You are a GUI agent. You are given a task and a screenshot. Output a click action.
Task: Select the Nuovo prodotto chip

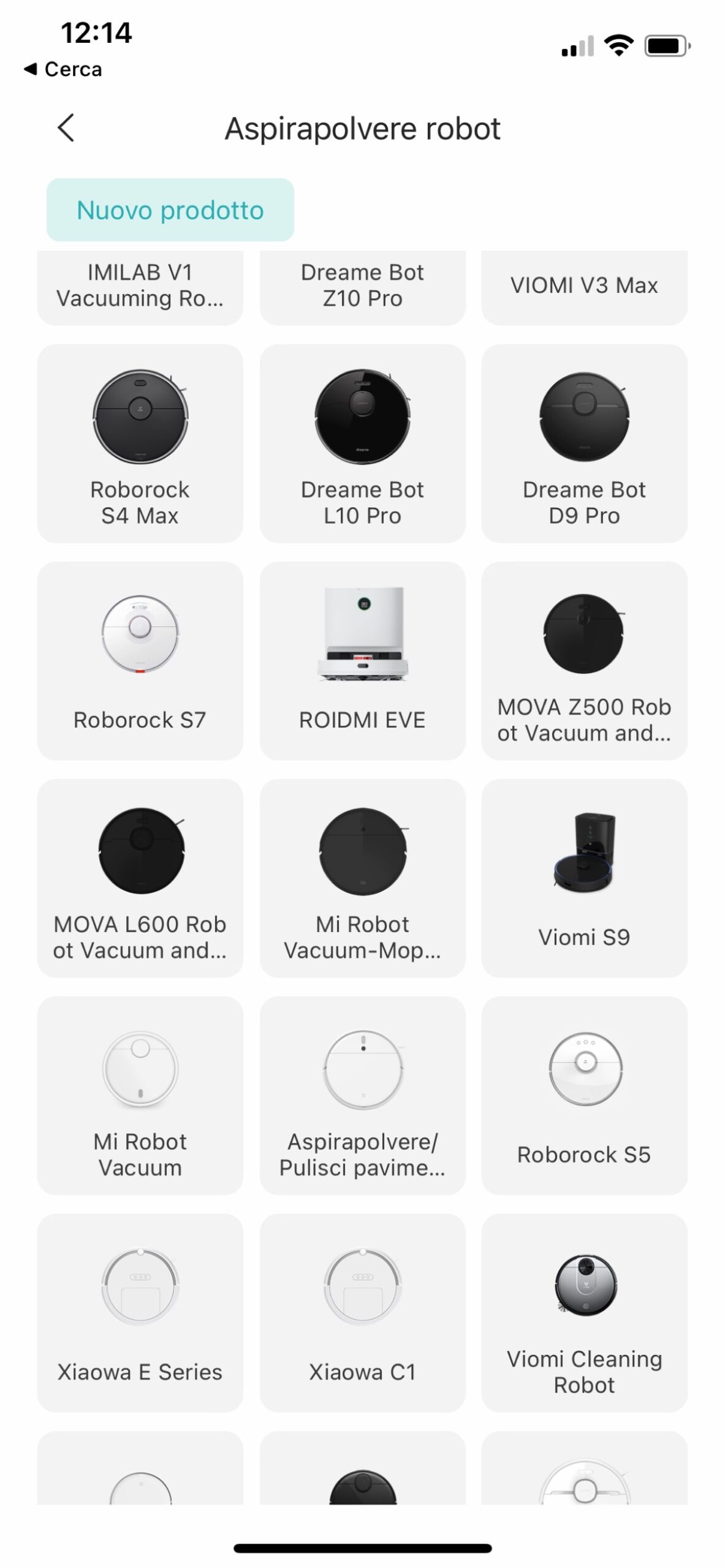pyautogui.click(x=170, y=209)
